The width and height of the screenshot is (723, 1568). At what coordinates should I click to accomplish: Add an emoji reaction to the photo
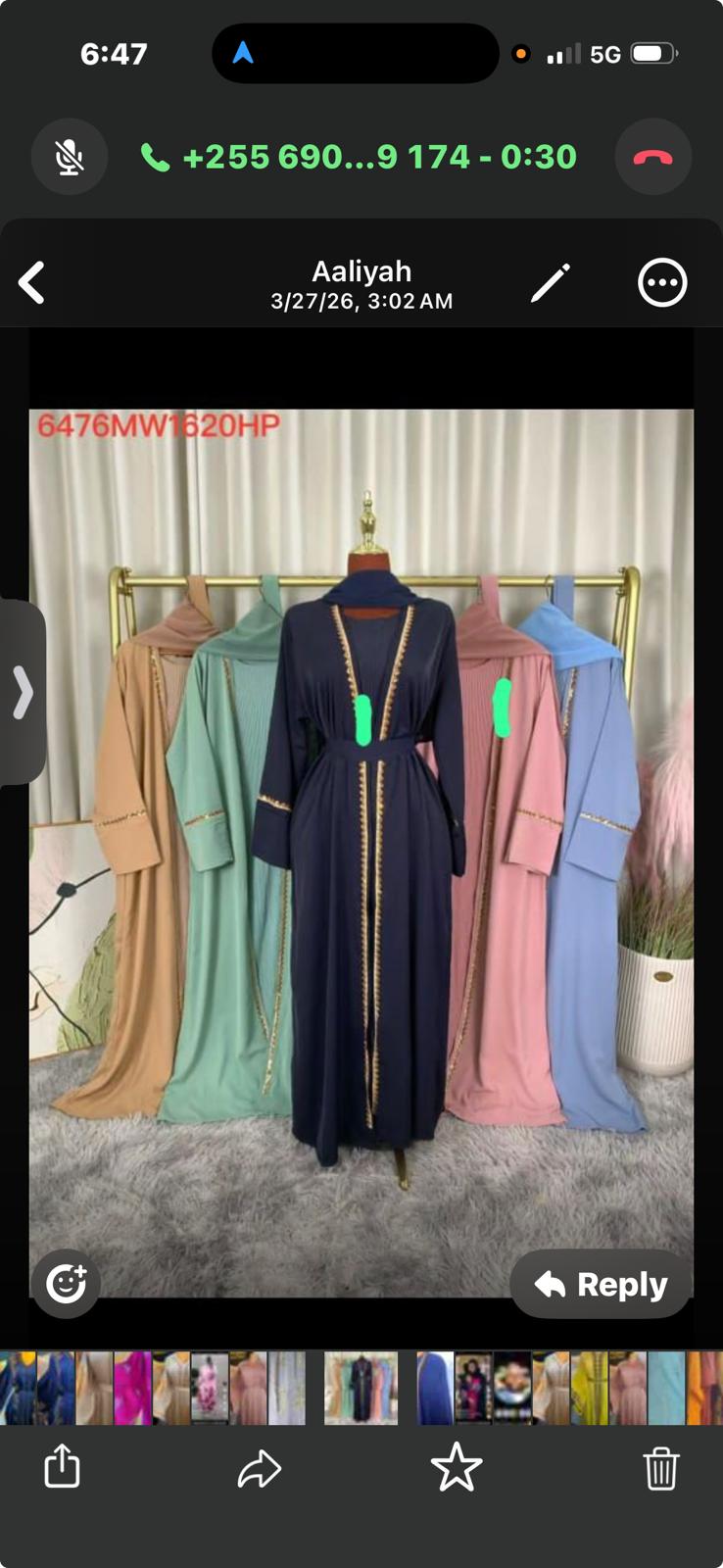click(x=66, y=1283)
